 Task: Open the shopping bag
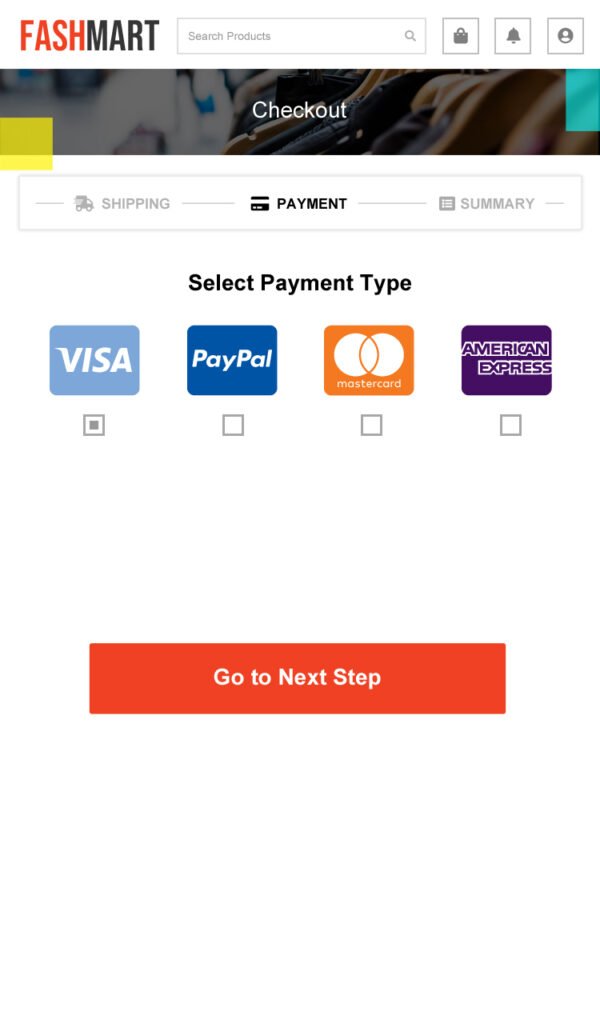click(x=460, y=36)
